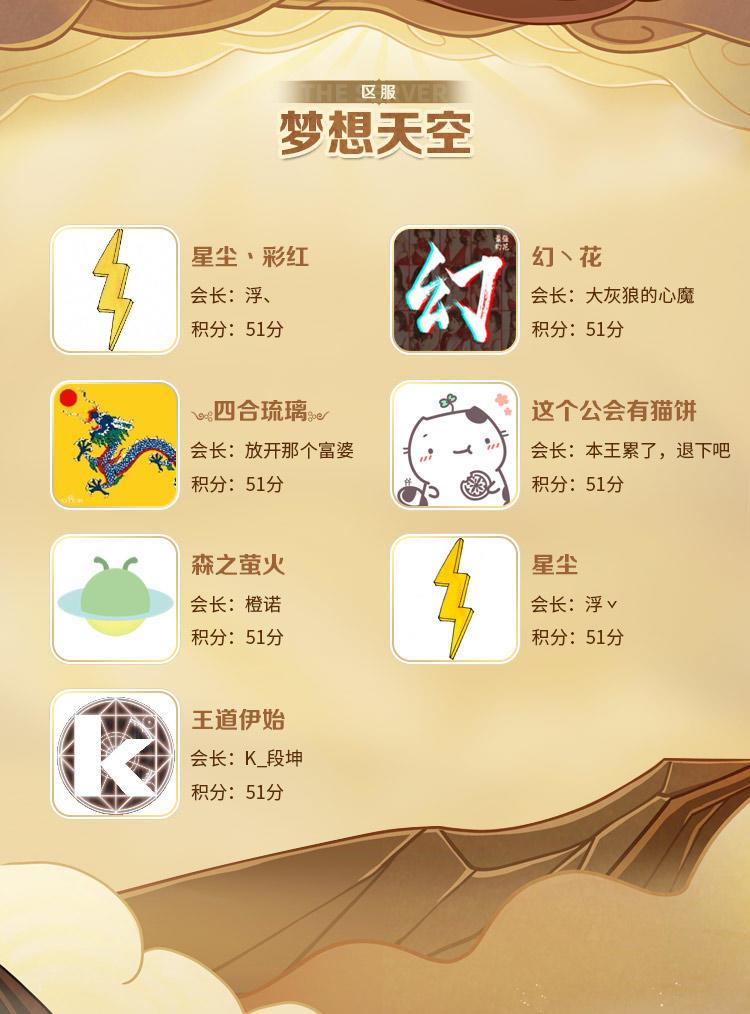Open the 区服 badge above the title
Viewport: 750px width, 1014px height.
[x=375, y=90]
